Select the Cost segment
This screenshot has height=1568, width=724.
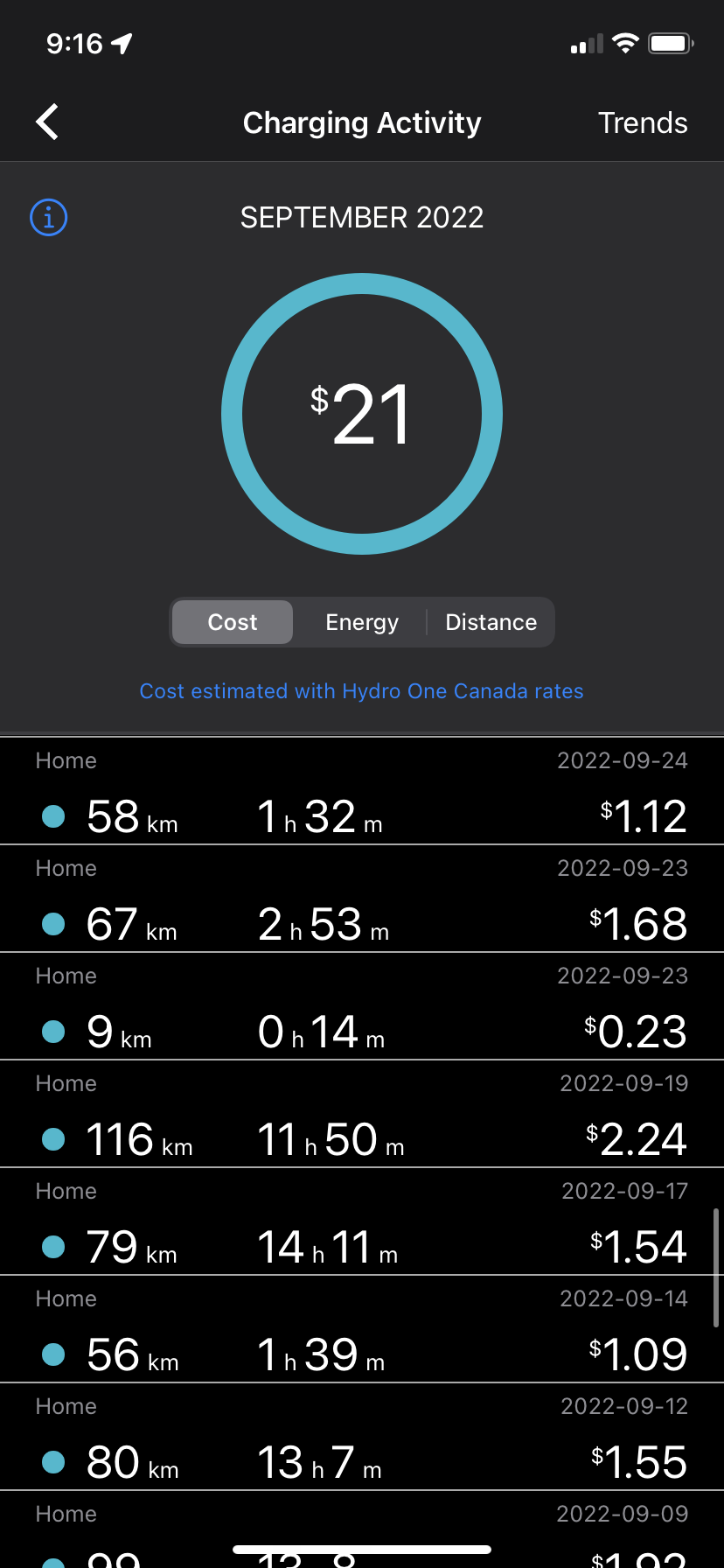tap(233, 622)
